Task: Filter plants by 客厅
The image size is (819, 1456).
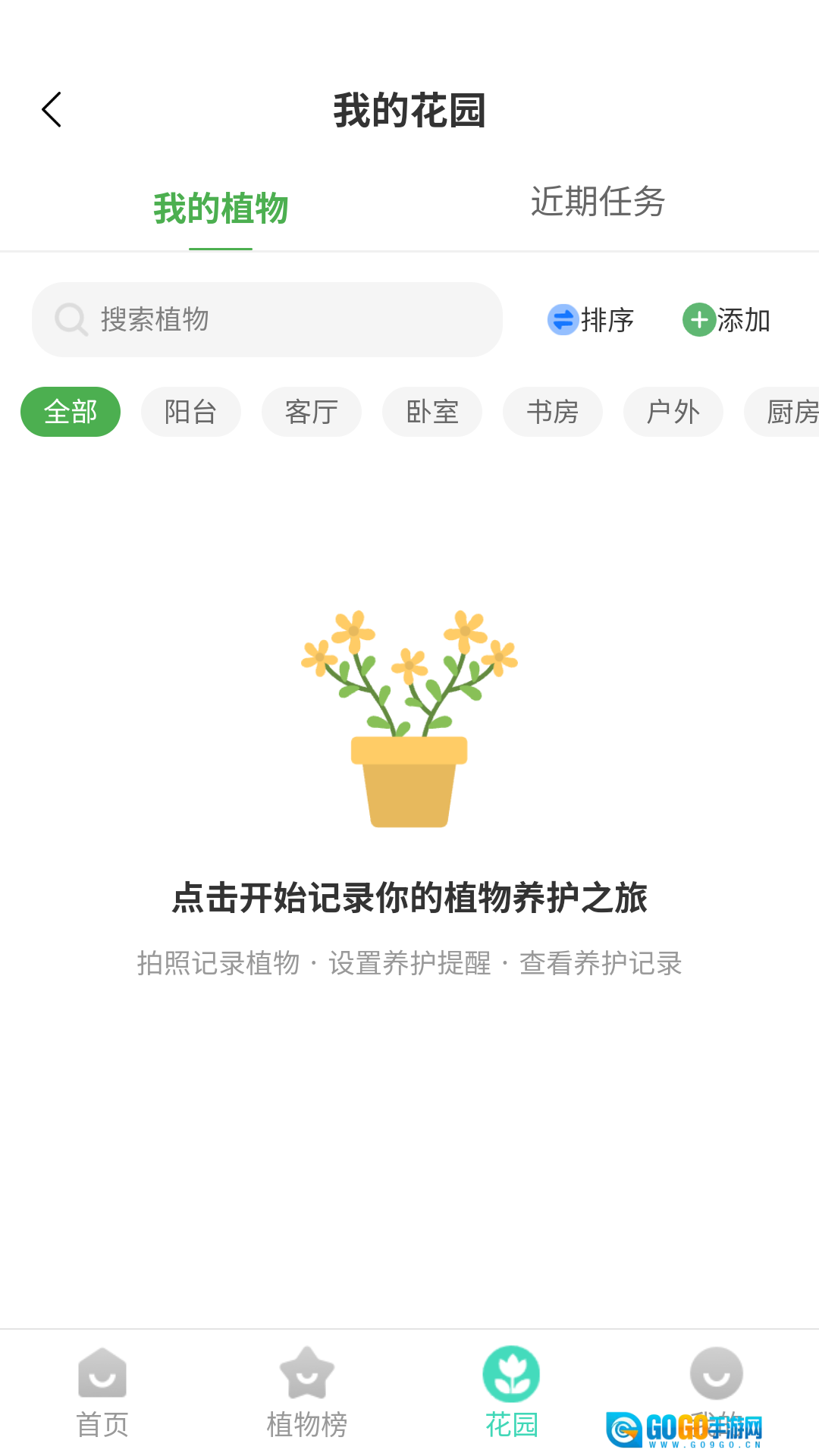Action: tap(312, 412)
